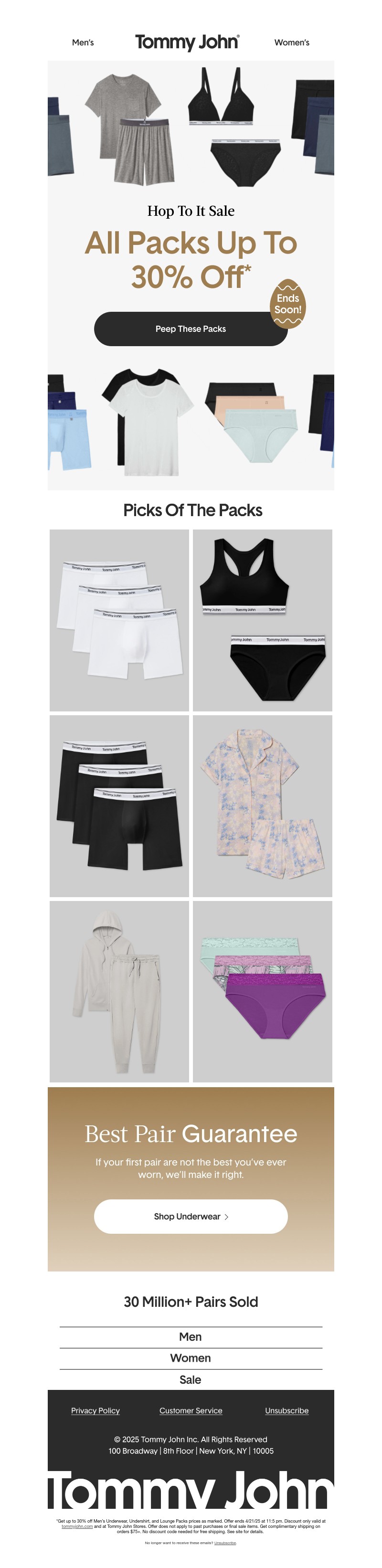
Task: Open the white boxer brief pack tile
Action: 119,620
